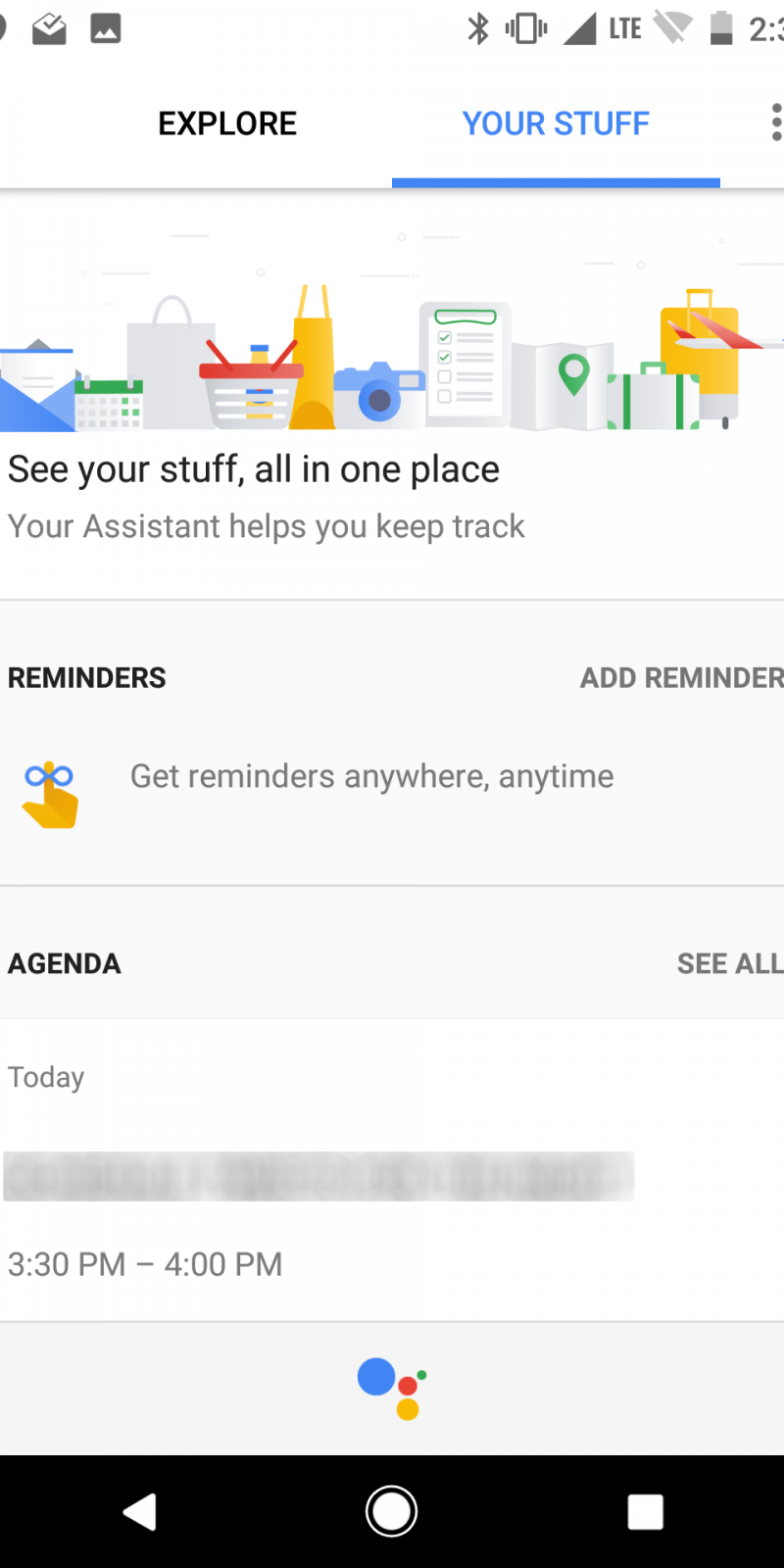Open Get reminders anywhere, anytime row
Image resolution: width=784 pixels, height=1568 pixels.
372,777
